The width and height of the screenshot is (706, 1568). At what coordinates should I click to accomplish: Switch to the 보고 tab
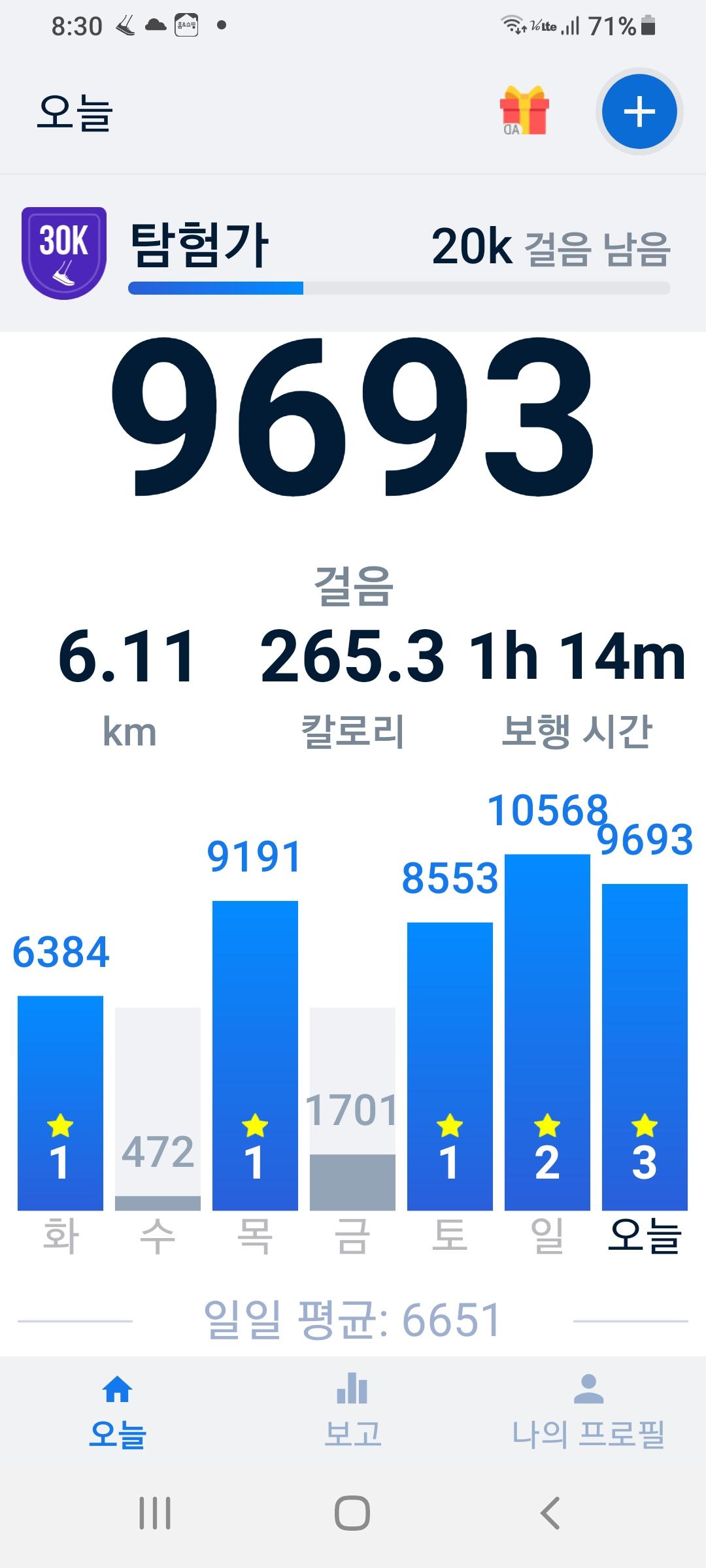click(352, 1411)
